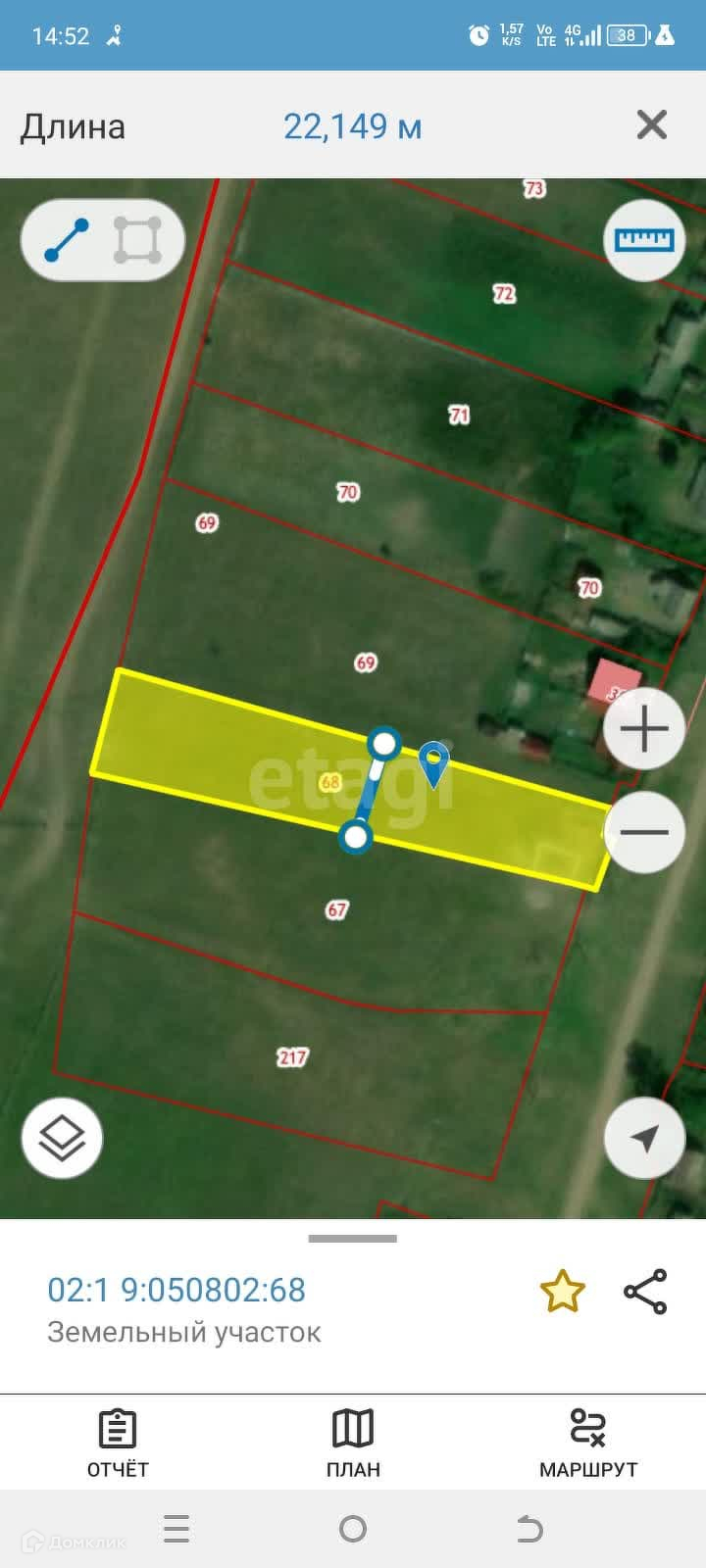Viewport: 706px width, 1568px height.
Task: Add land plot to favorites
Action: tap(563, 1292)
